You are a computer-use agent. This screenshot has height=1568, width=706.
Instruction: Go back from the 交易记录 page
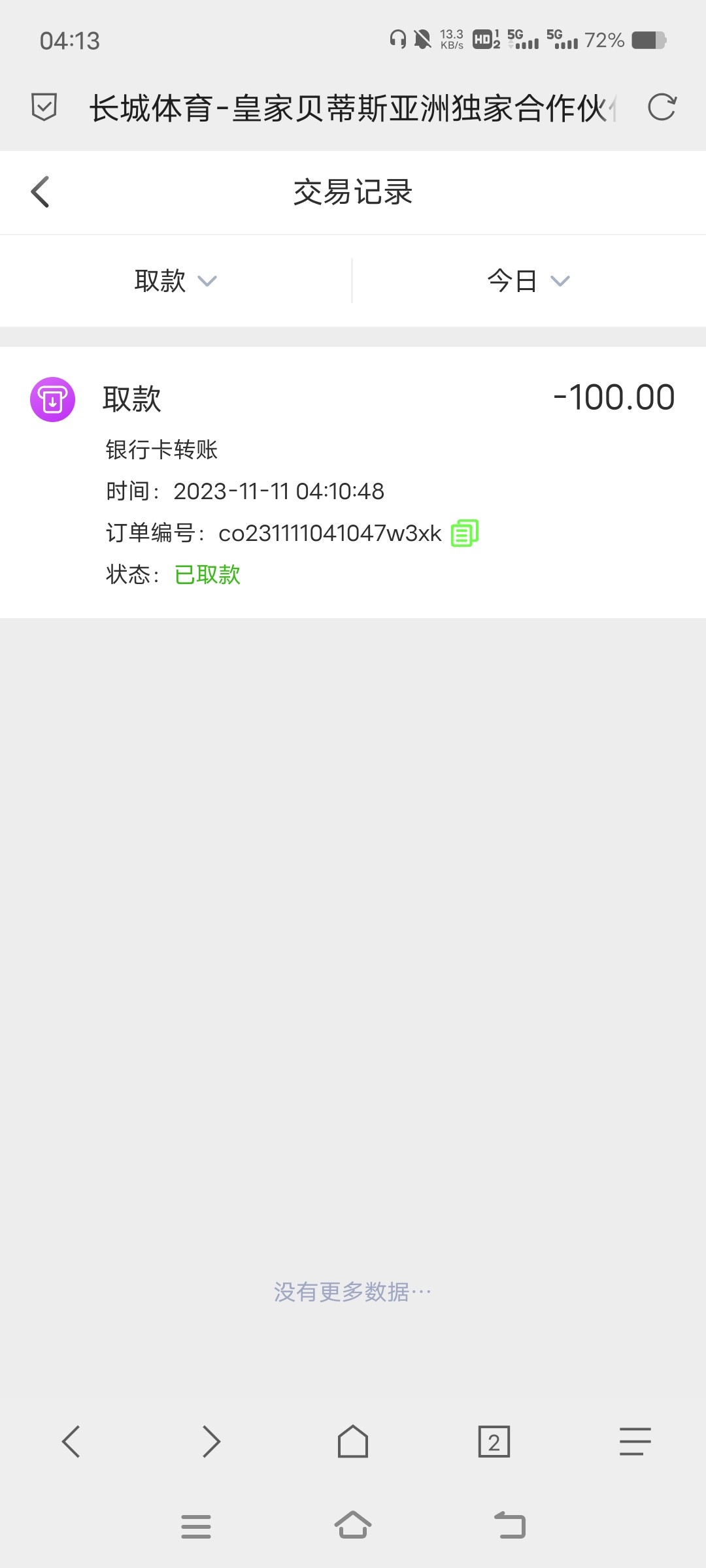coord(41,192)
